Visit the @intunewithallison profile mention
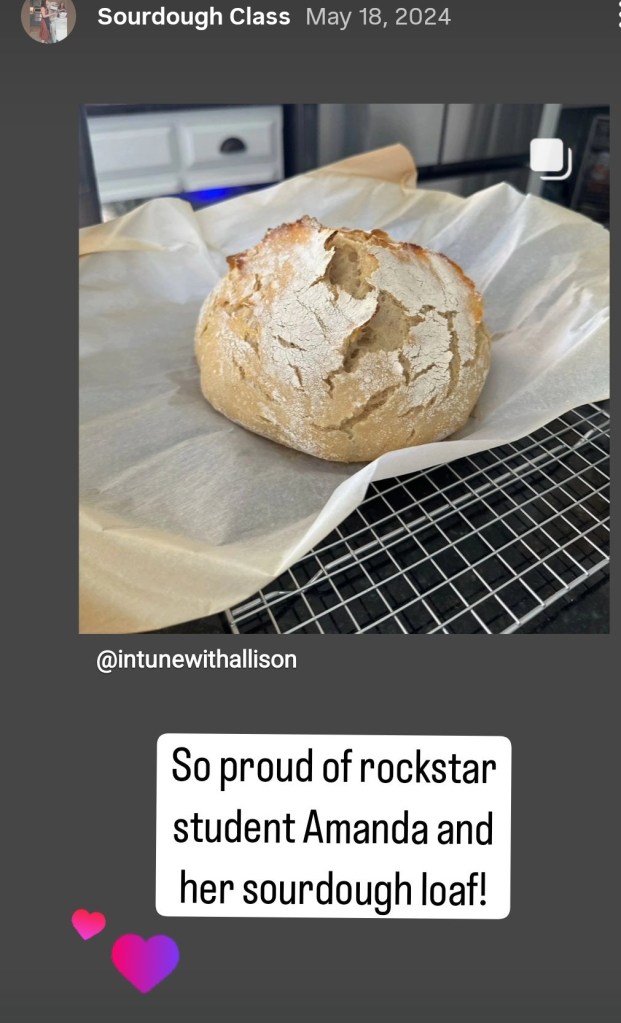Image resolution: width=621 pixels, height=1023 pixels. pos(196,661)
